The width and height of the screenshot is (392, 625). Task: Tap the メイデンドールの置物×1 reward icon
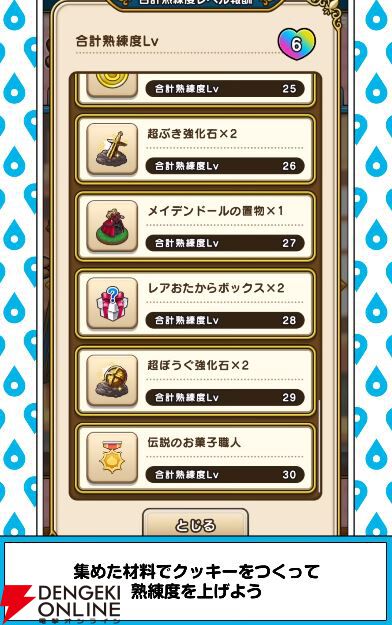(112, 226)
